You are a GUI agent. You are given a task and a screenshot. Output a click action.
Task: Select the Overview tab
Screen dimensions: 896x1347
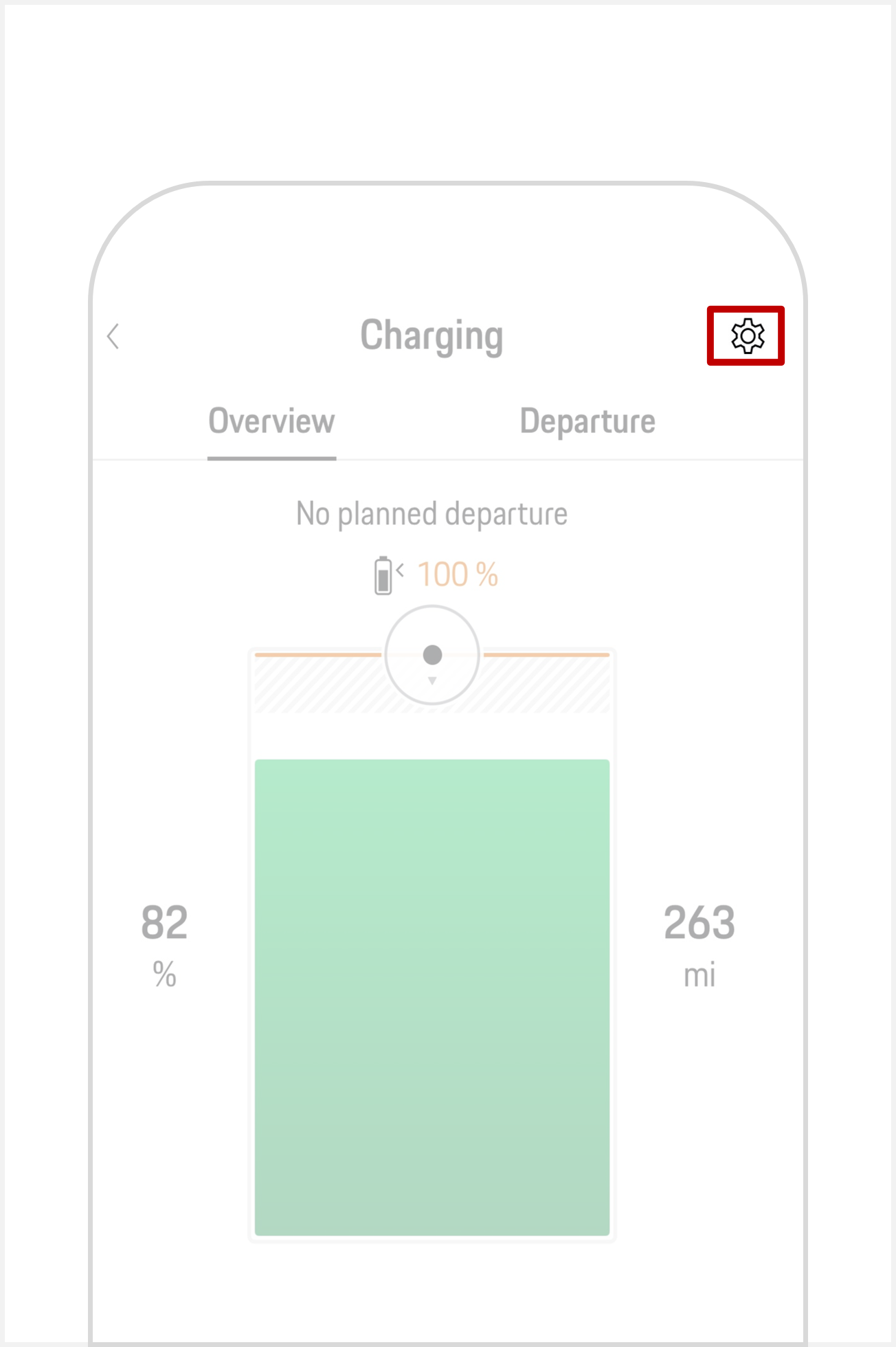[271, 421]
